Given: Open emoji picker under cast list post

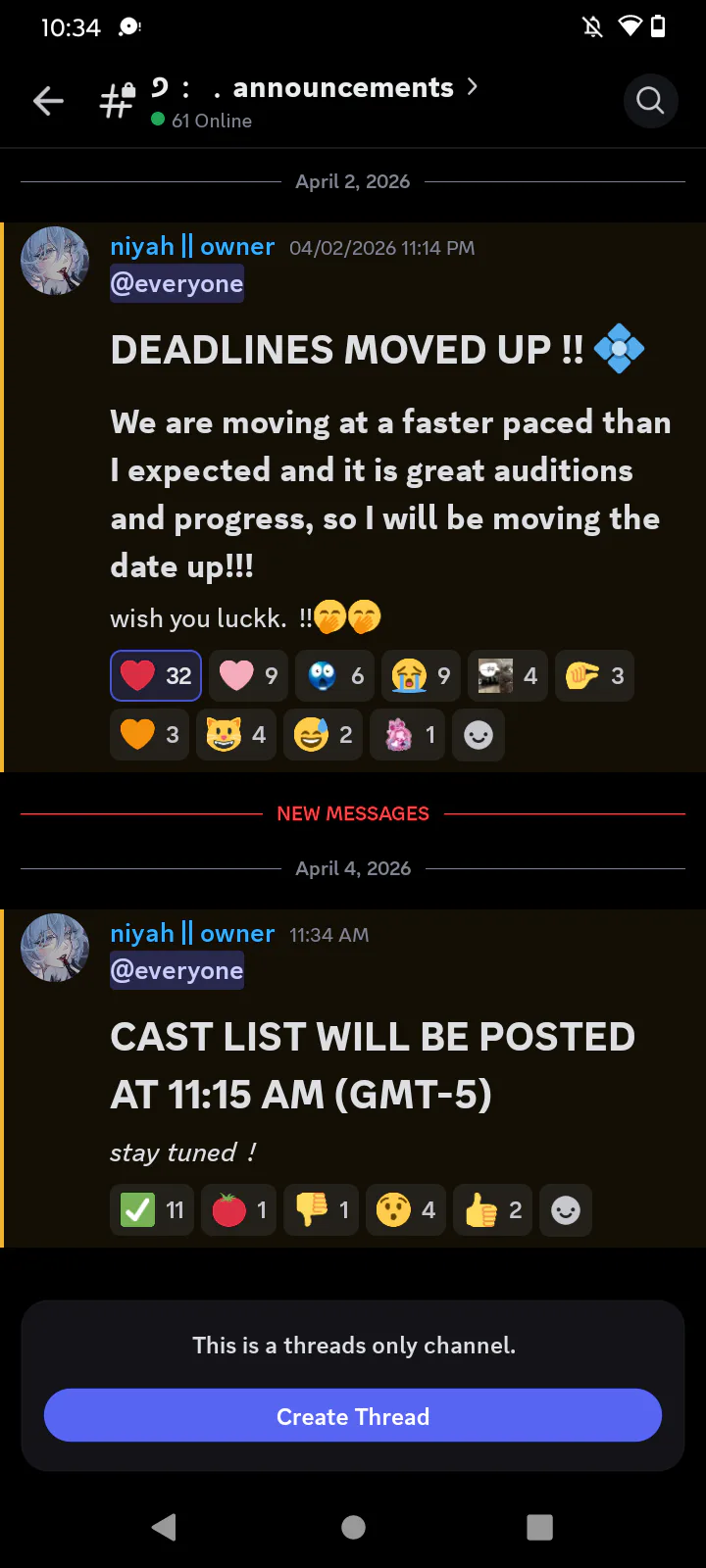Looking at the screenshot, I should coord(566,1210).
